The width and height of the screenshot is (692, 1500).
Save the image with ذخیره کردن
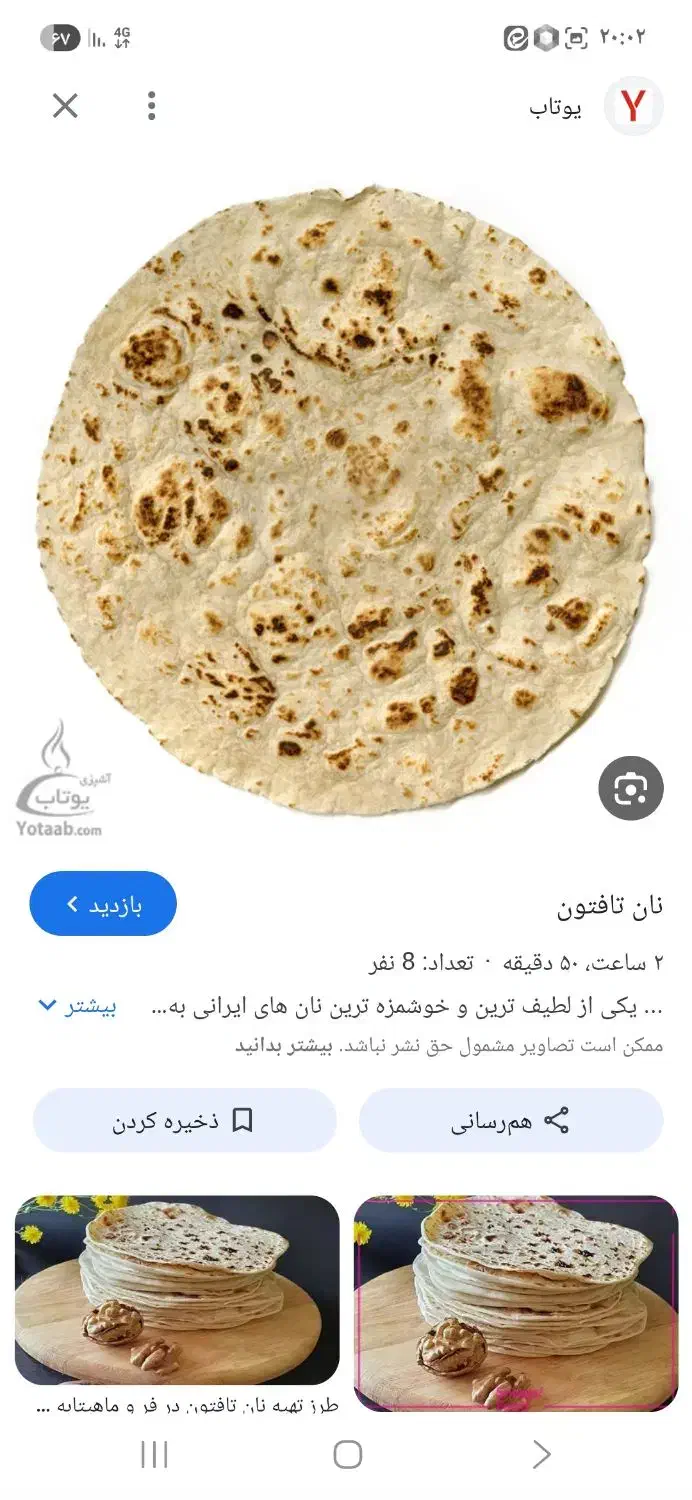coord(184,1120)
